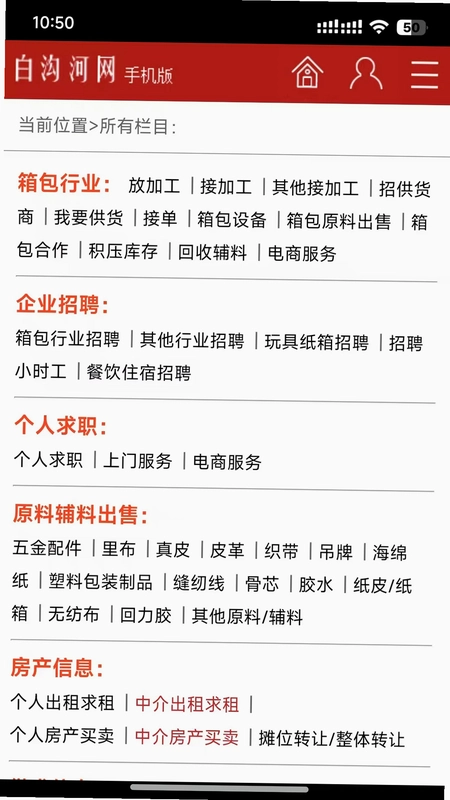View 玩具纸箱招聘 jobs
This screenshot has height=800, width=450.
316,341
